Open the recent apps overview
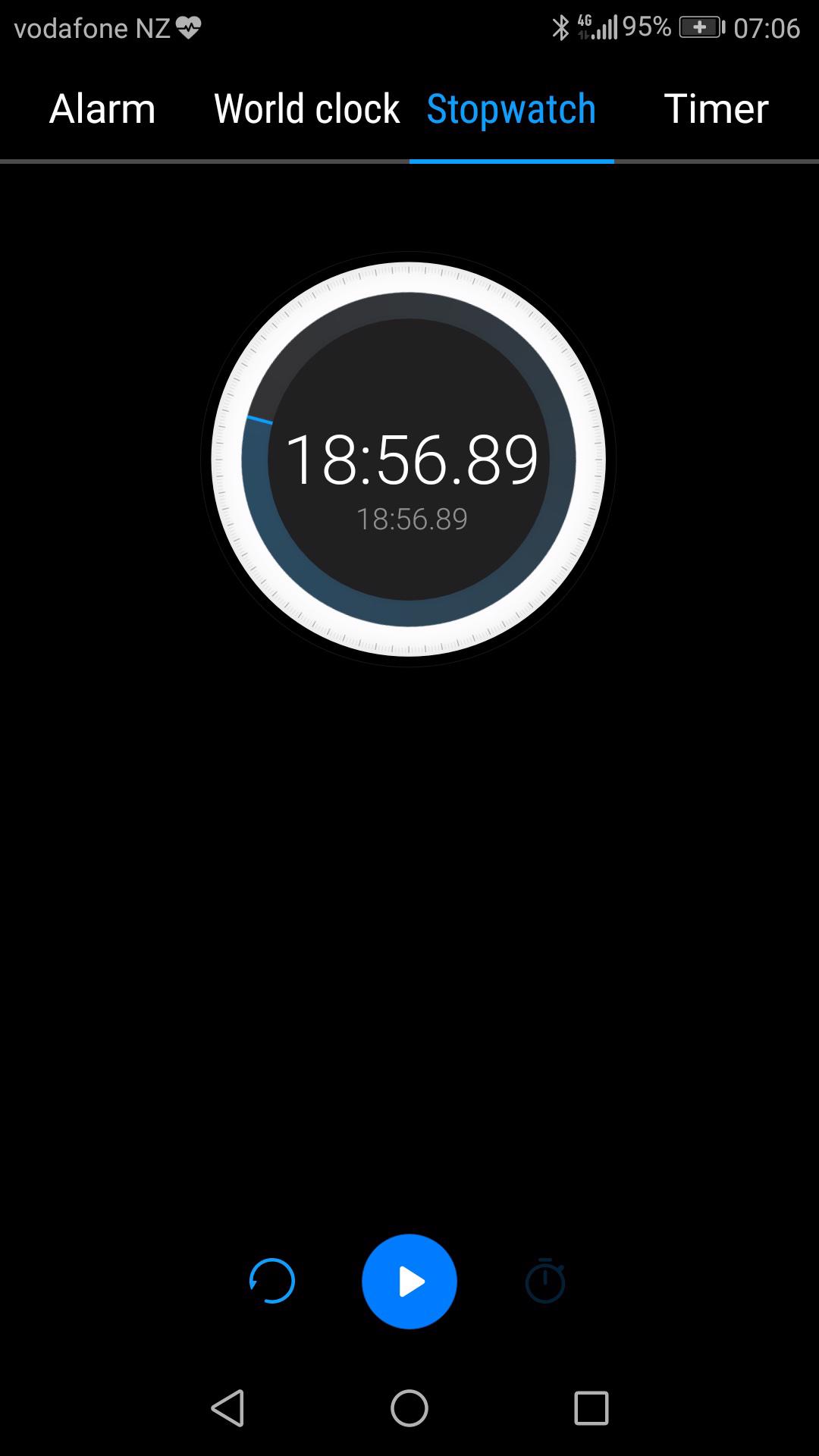This screenshot has width=819, height=1456. tap(591, 1408)
